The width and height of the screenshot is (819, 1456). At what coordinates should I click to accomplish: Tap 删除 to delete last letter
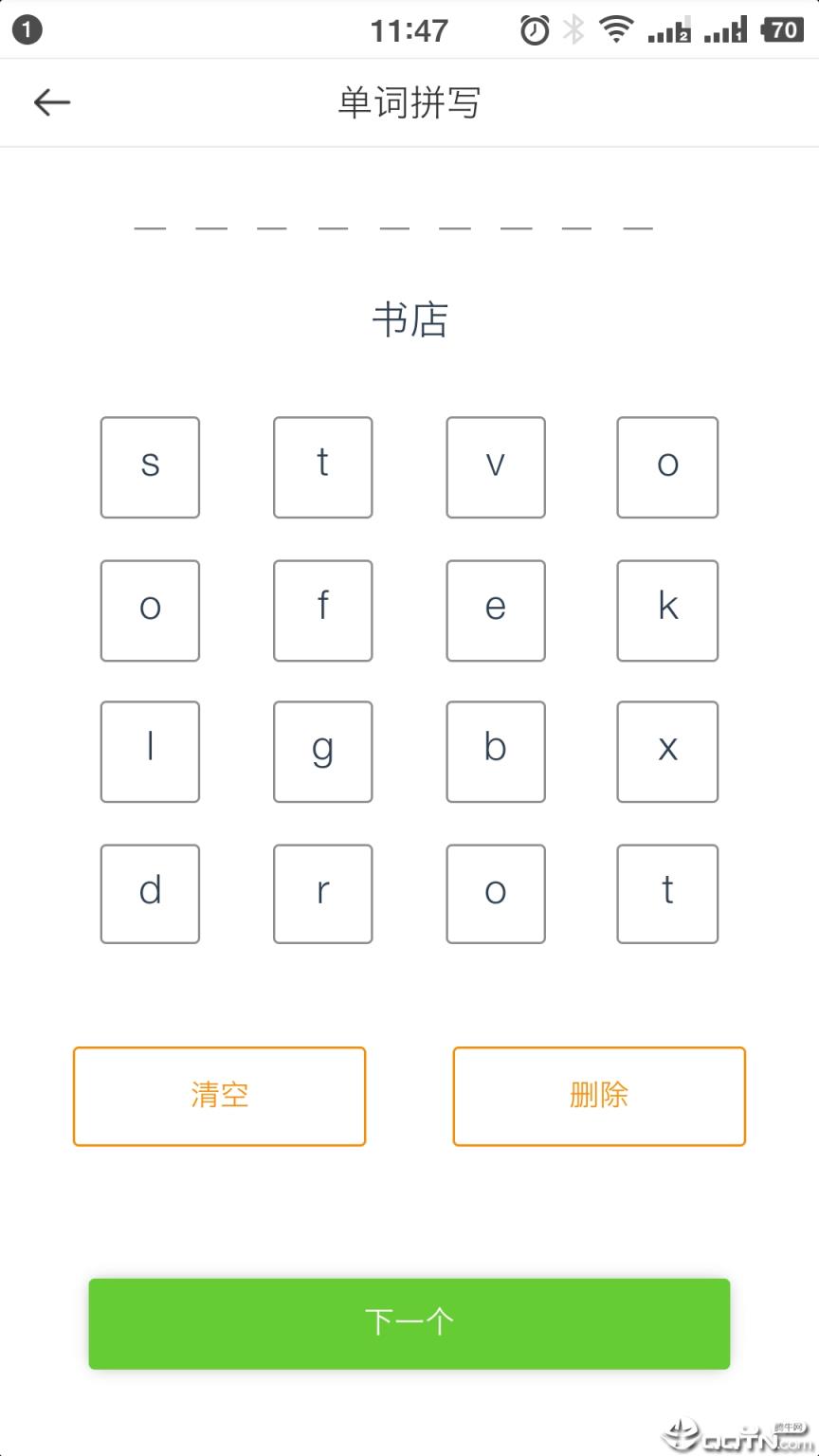click(x=598, y=1096)
